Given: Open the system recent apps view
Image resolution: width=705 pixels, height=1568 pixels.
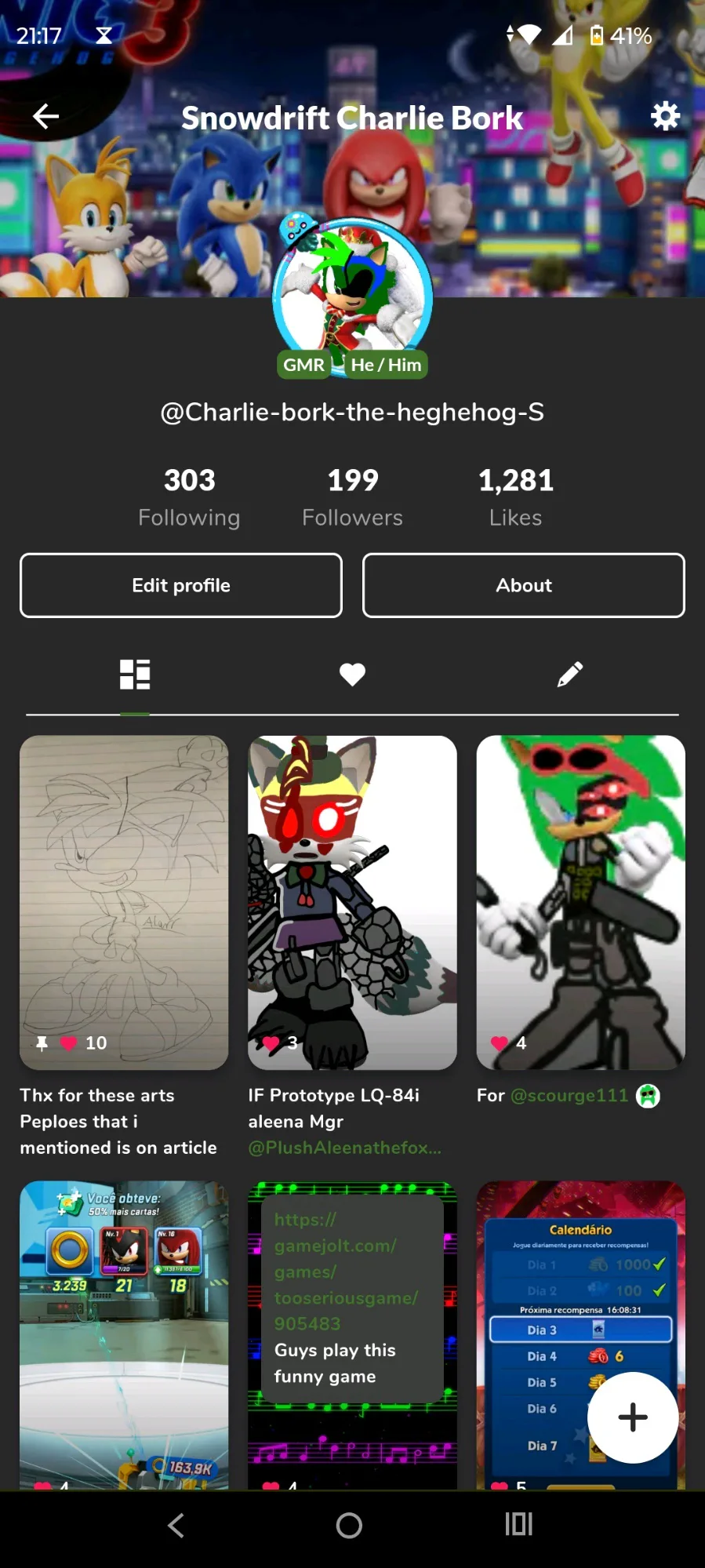Looking at the screenshot, I should point(518,1525).
